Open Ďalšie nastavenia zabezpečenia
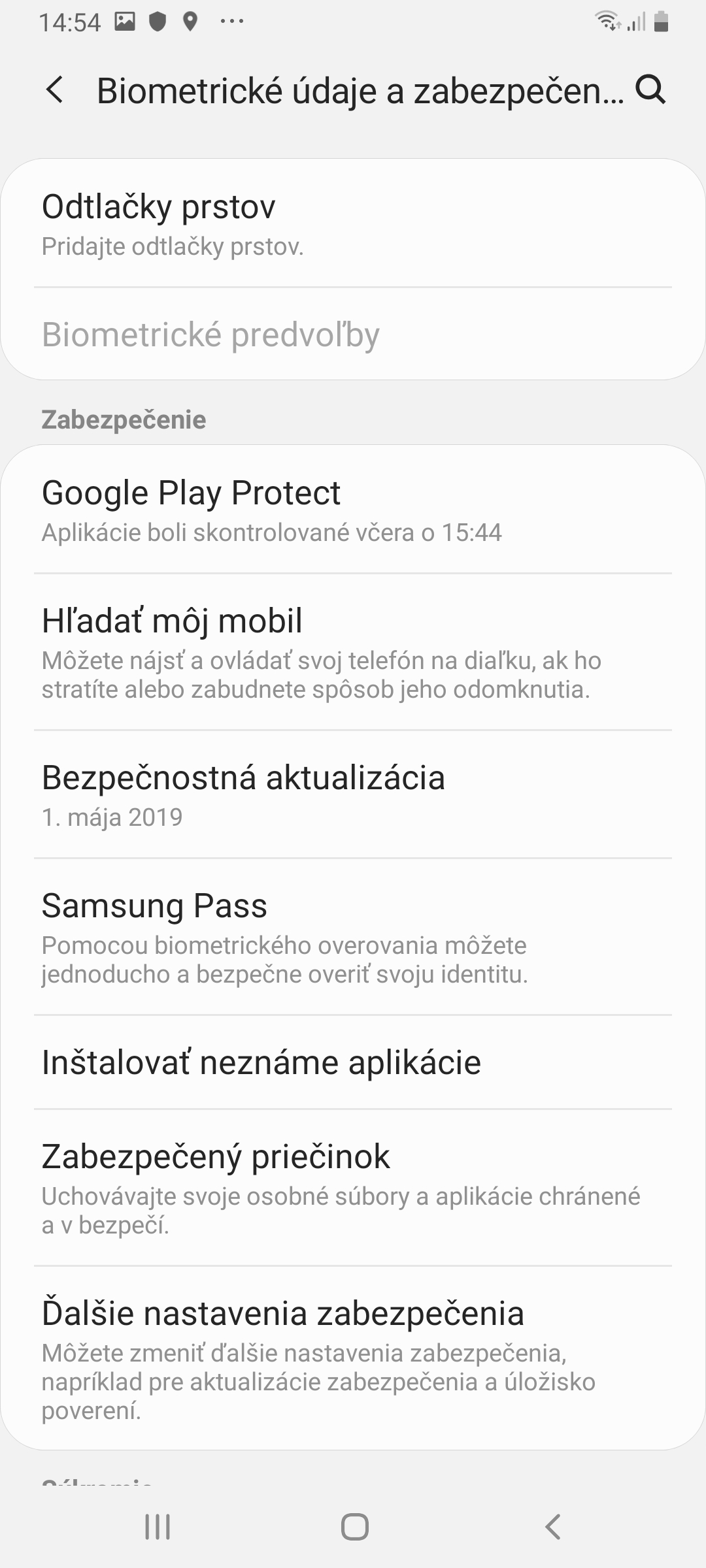Viewport: 706px width, 1568px height. [353, 1358]
